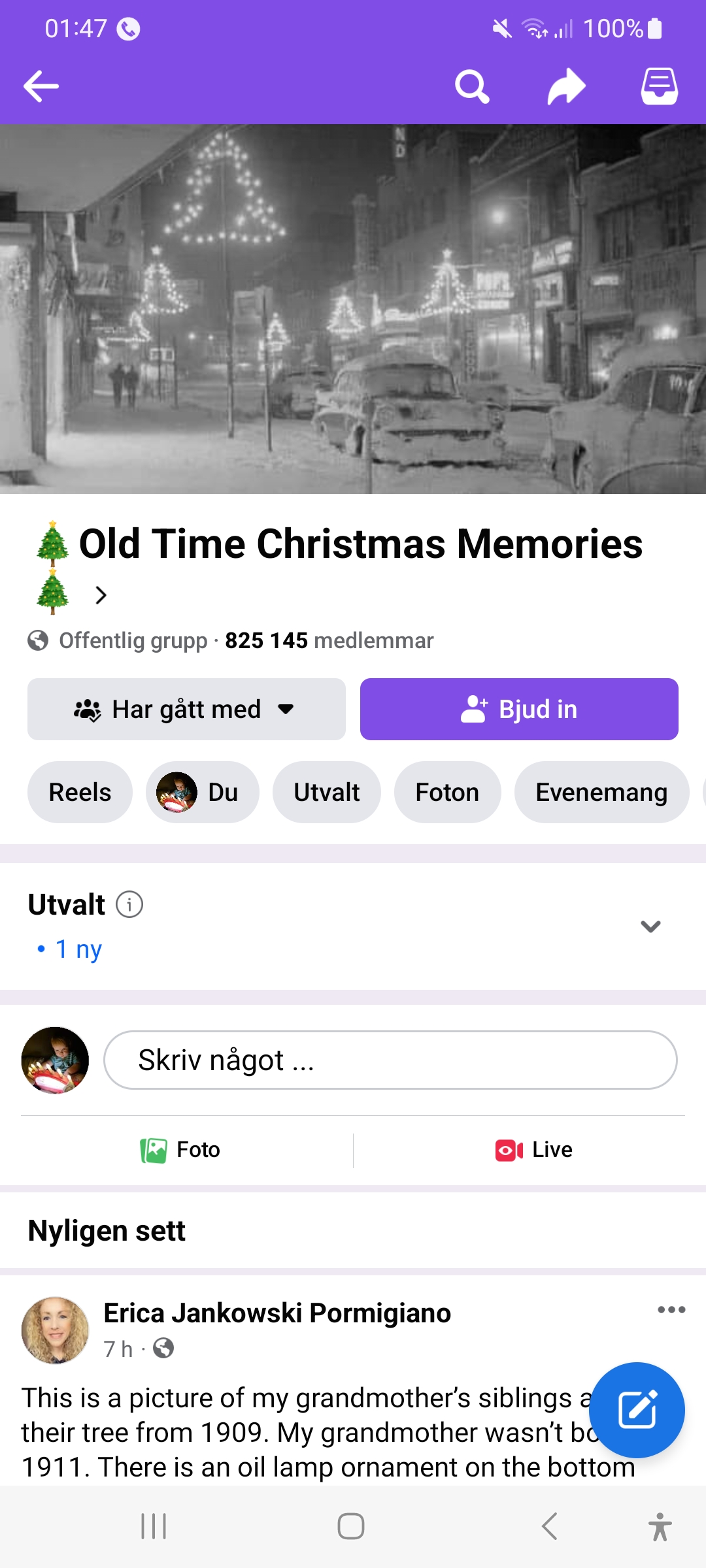Switch to the Utvalt chip
The image size is (706, 1568).
pos(326,792)
